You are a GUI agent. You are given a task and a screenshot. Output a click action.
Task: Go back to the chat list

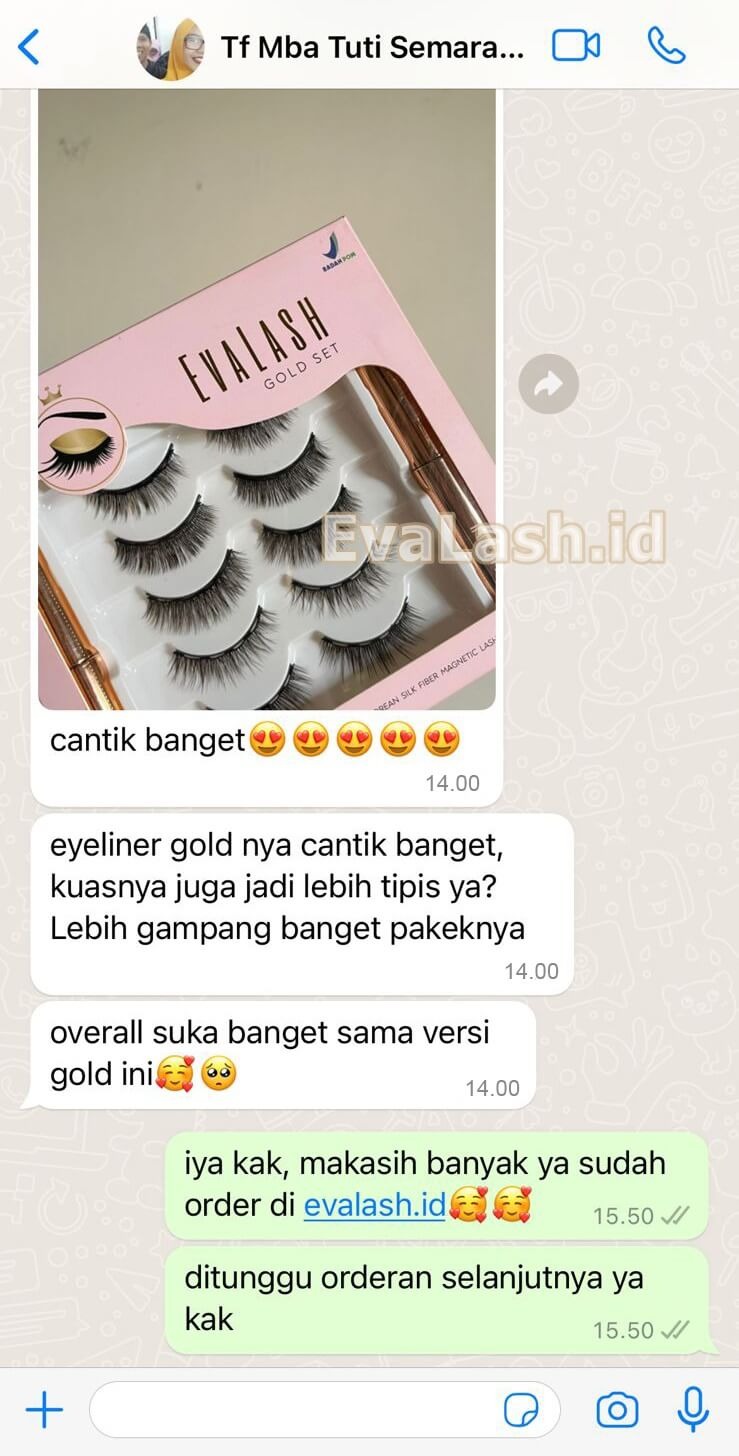(x=29, y=46)
